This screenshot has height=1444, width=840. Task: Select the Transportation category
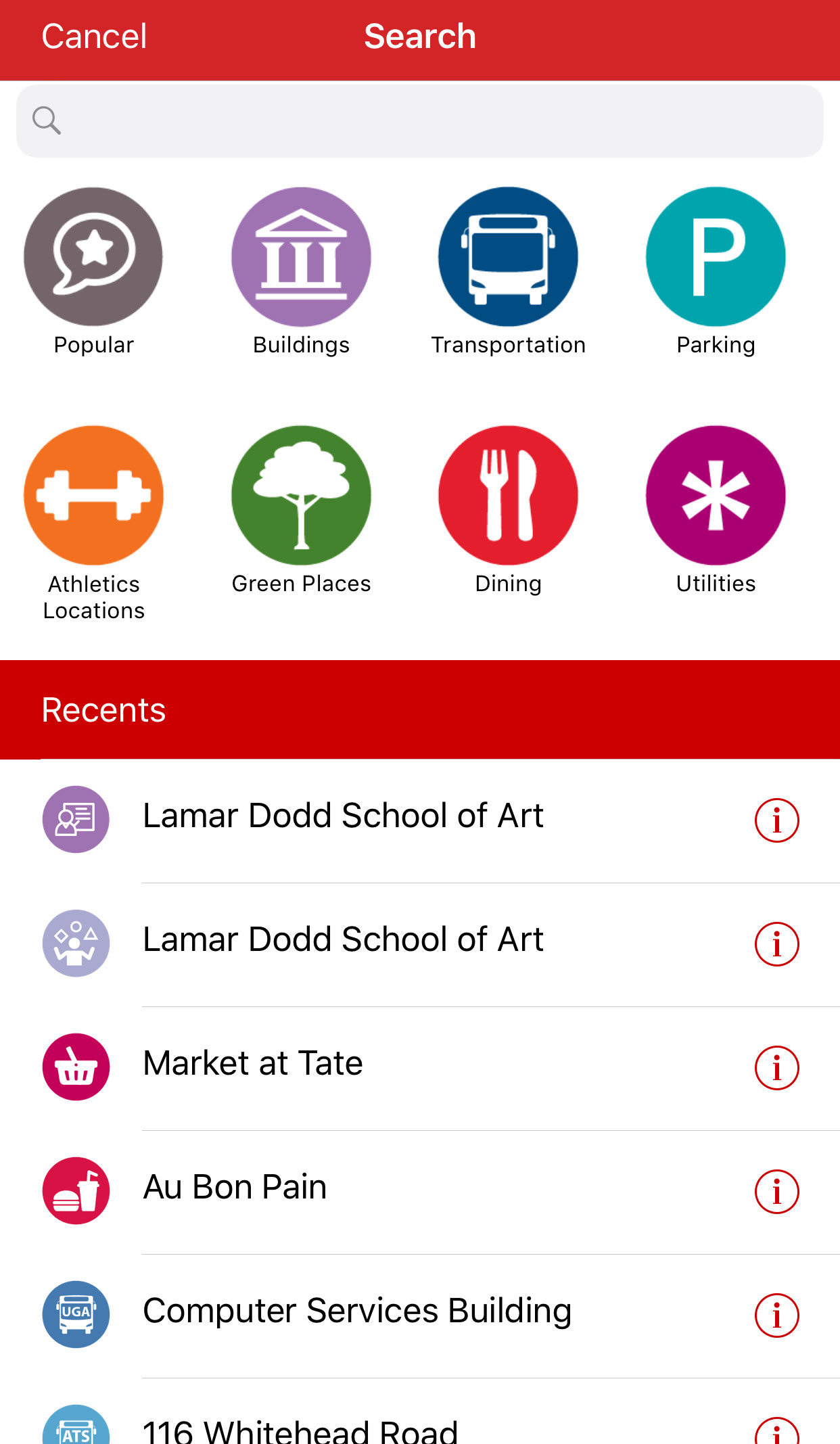[x=508, y=258]
